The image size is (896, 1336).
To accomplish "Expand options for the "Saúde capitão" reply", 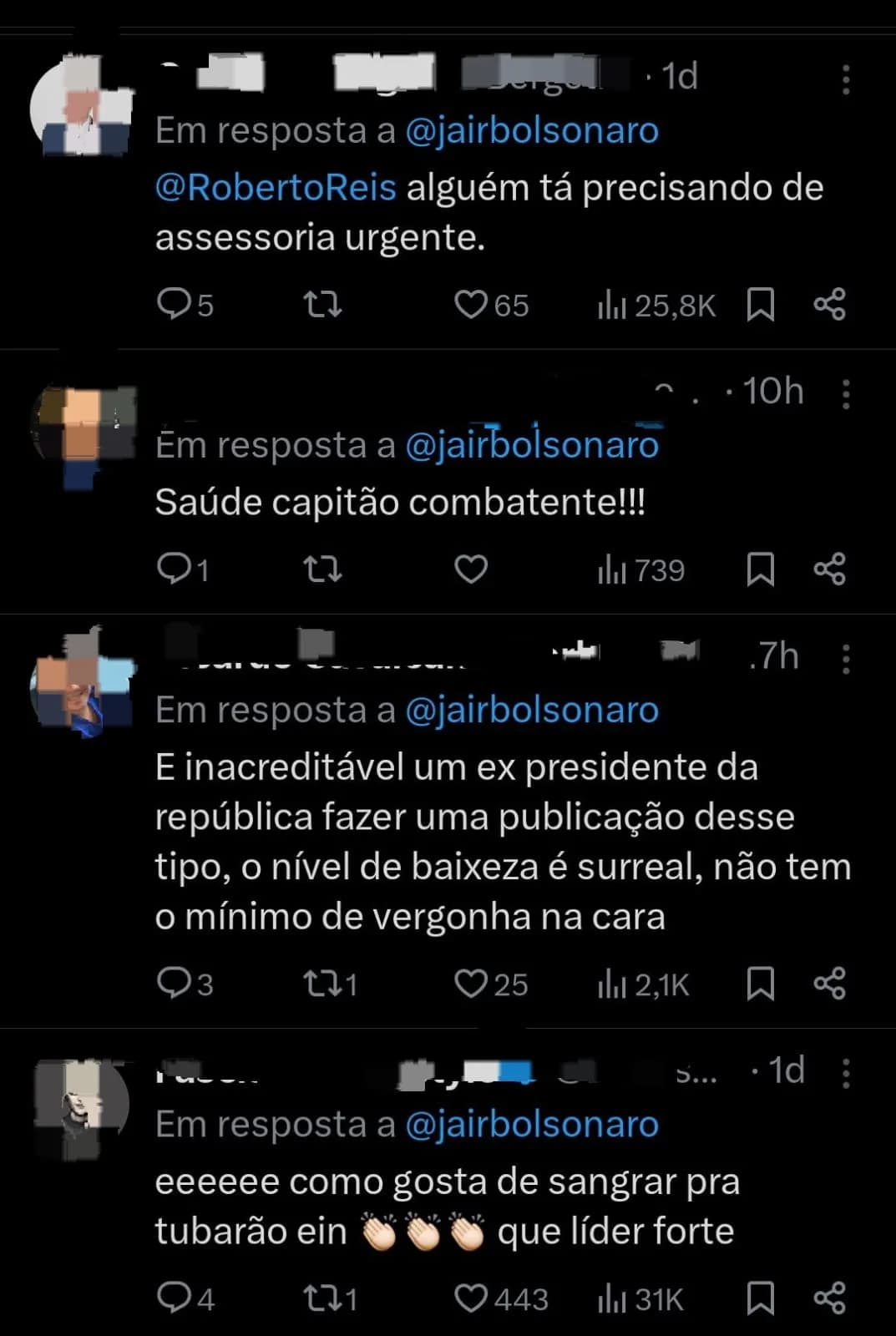I will click(x=846, y=391).
